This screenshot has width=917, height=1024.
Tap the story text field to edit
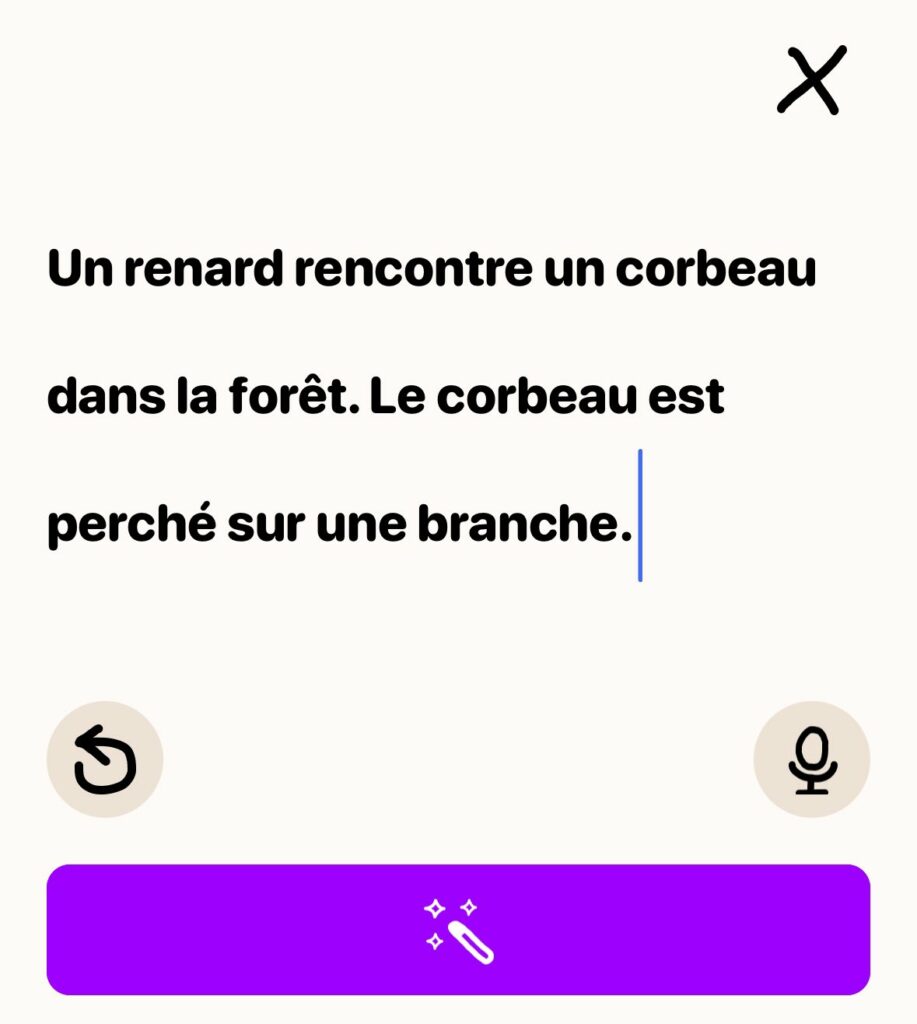[x=430, y=398]
